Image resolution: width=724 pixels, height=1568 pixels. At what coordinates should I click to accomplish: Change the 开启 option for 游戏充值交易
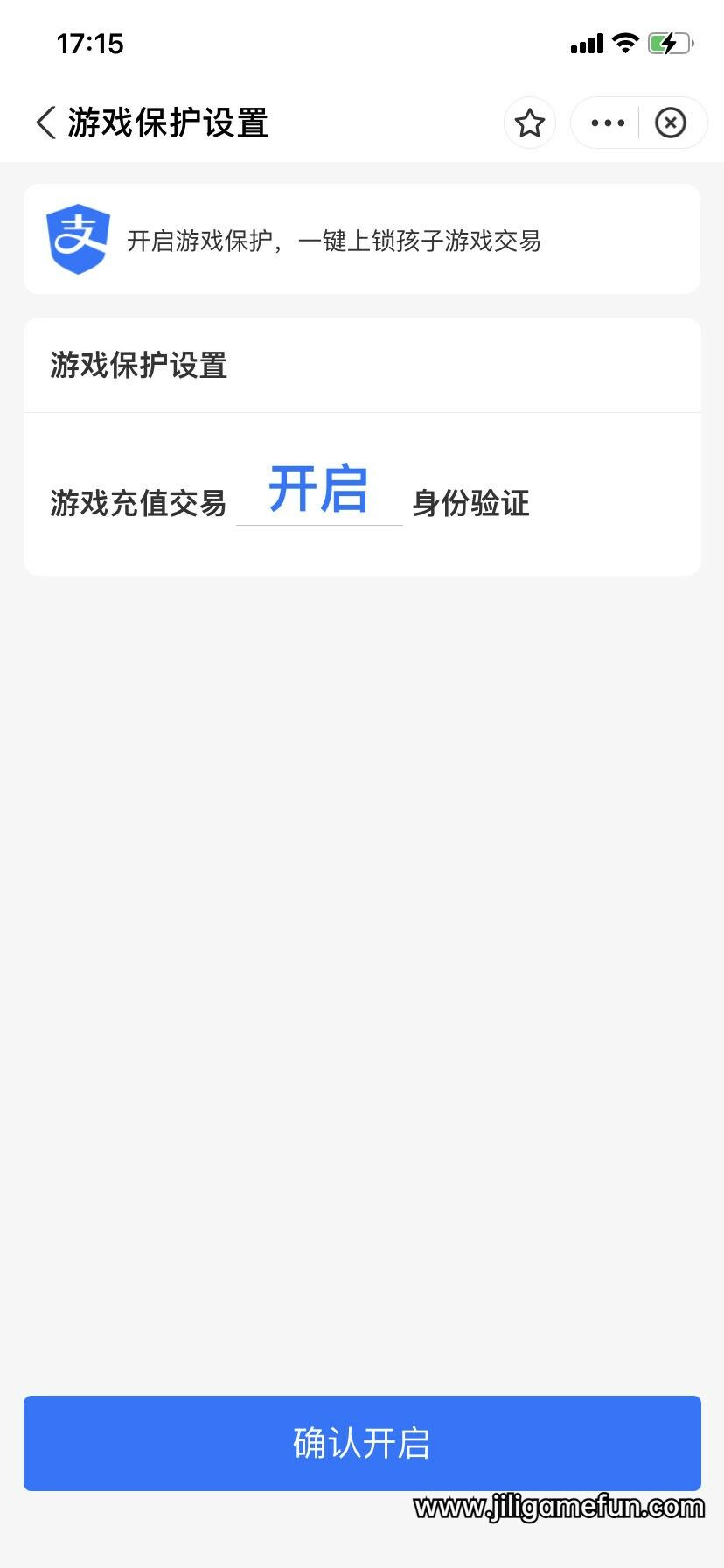pyautogui.click(x=319, y=491)
